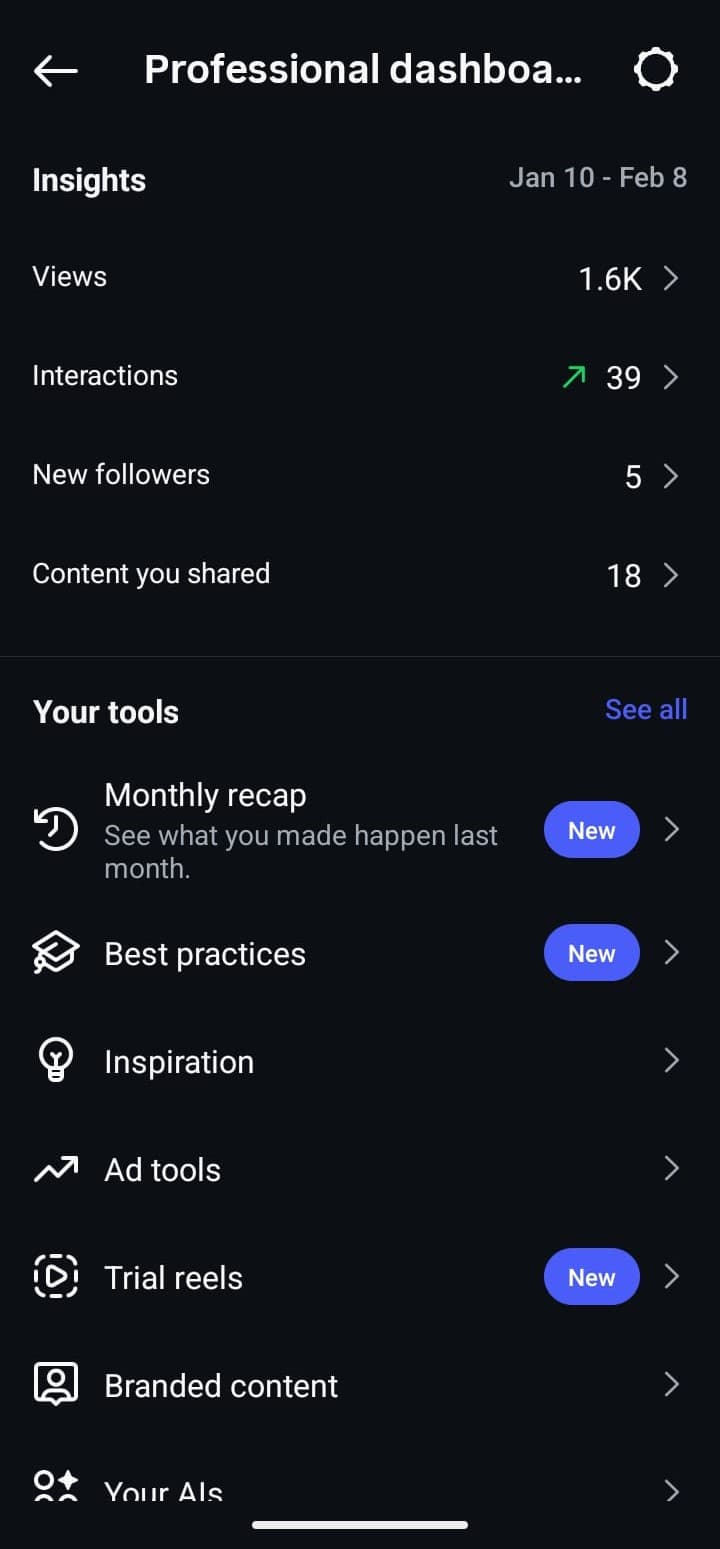Image resolution: width=720 pixels, height=1549 pixels.
Task: Open the Inspiration tool
Action: point(360,1061)
